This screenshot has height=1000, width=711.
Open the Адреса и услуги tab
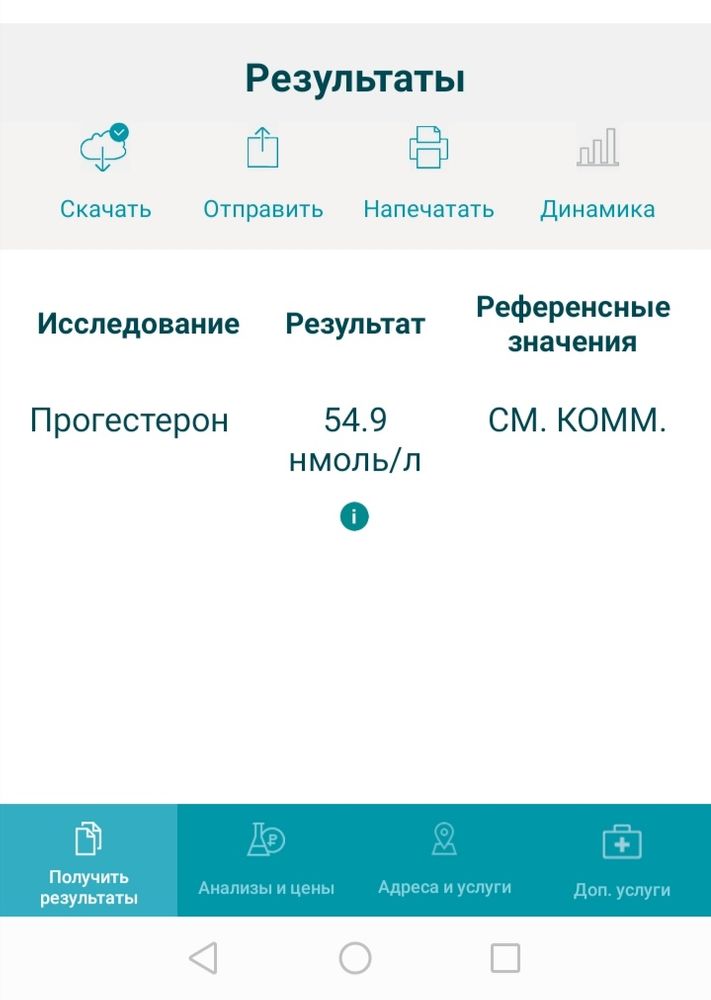point(444,861)
